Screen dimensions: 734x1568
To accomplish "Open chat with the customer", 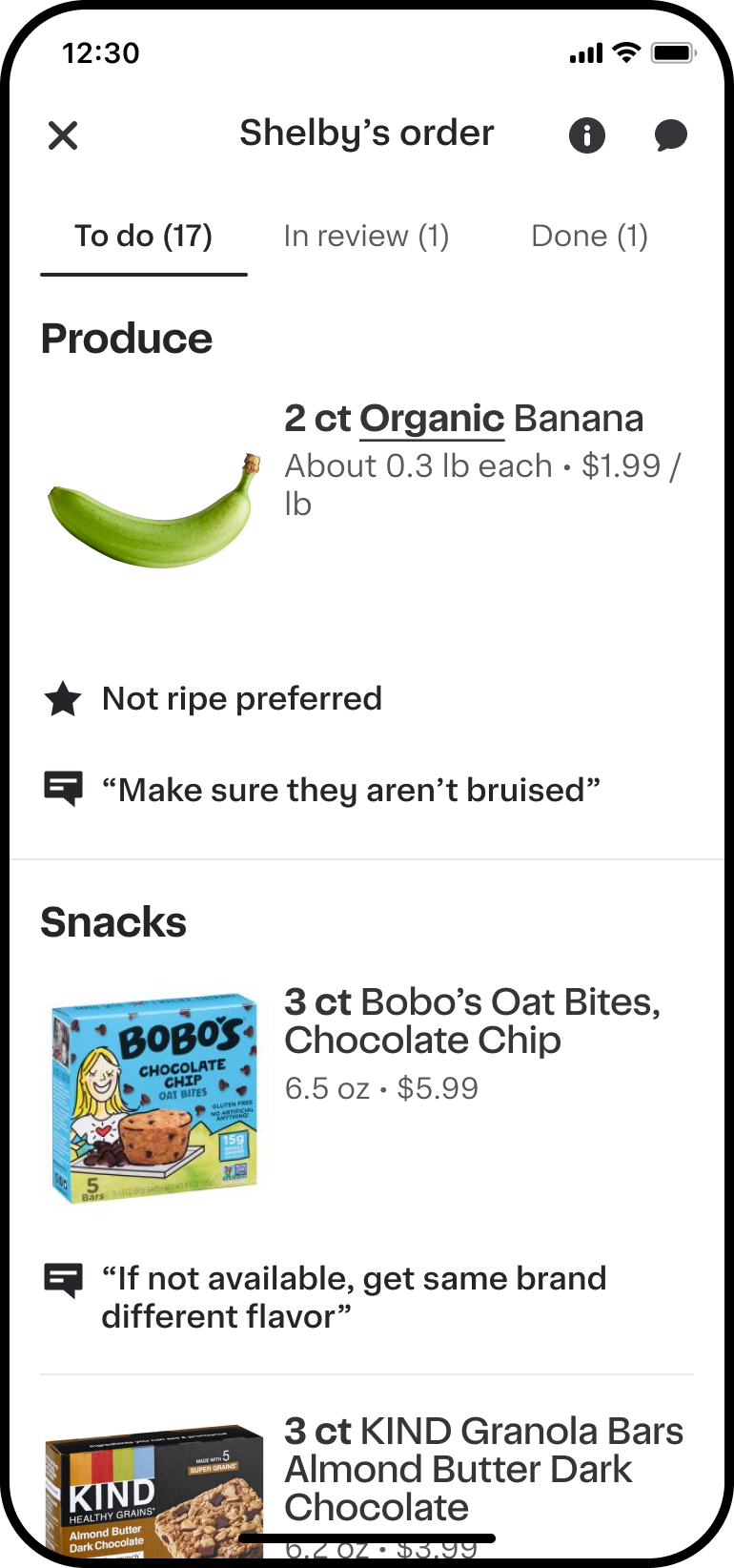I will coord(671,135).
